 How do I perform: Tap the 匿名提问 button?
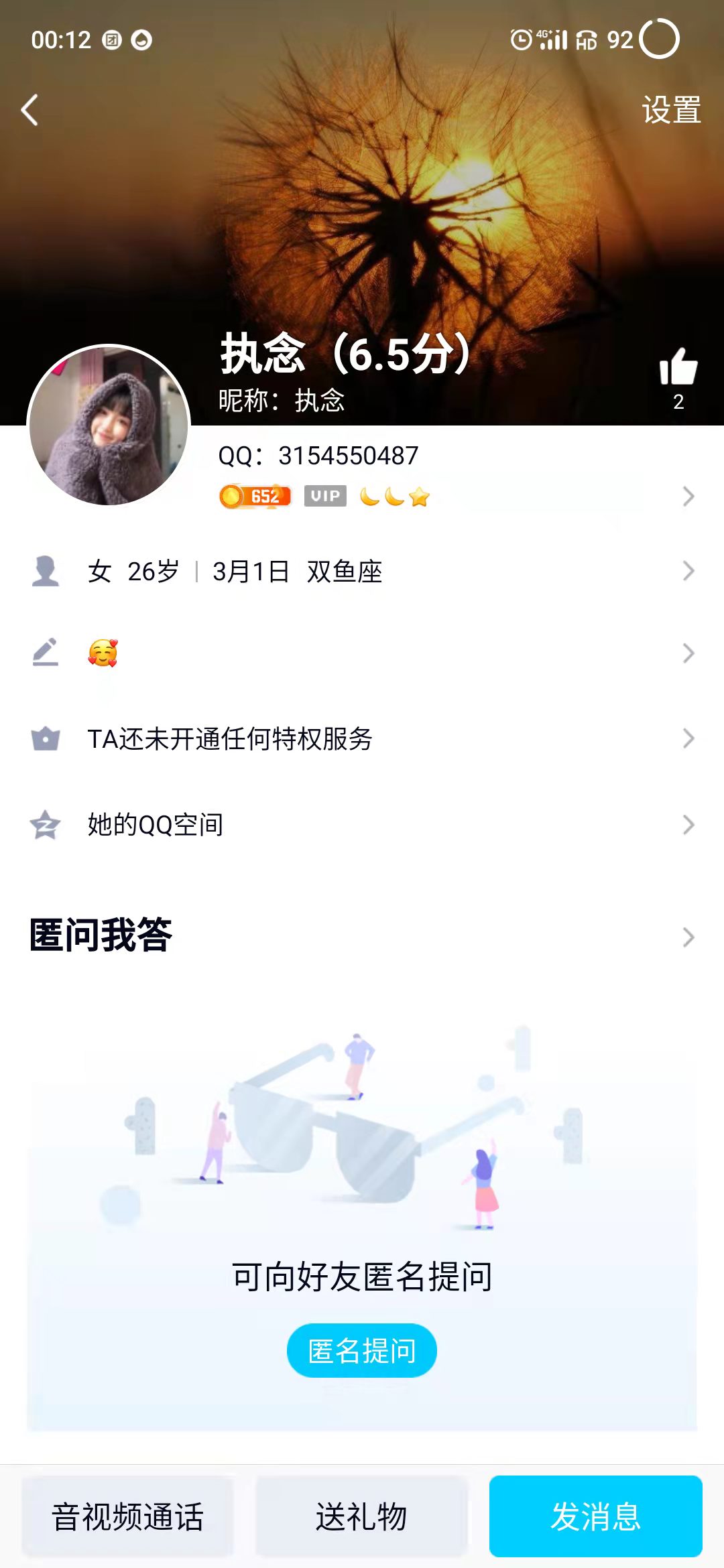pyautogui.click(x=361, y=1351)
